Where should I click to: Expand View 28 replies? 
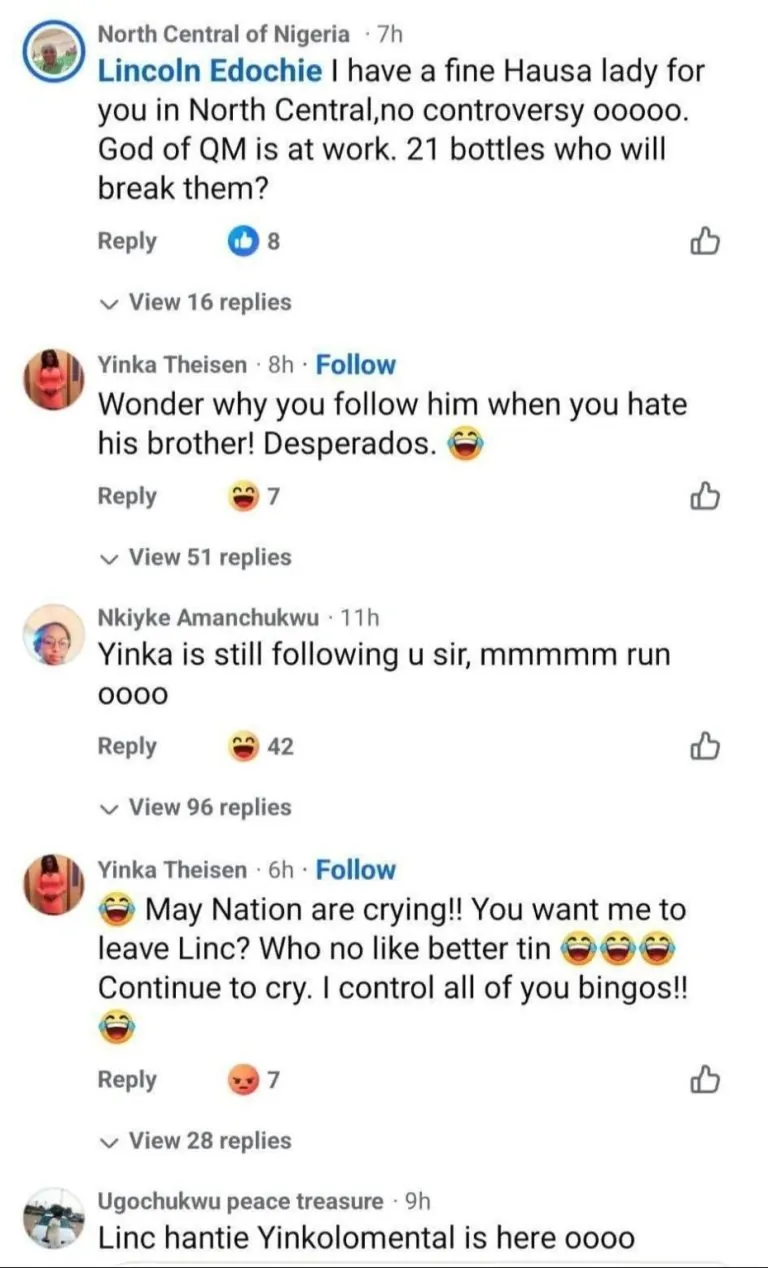198,1140
